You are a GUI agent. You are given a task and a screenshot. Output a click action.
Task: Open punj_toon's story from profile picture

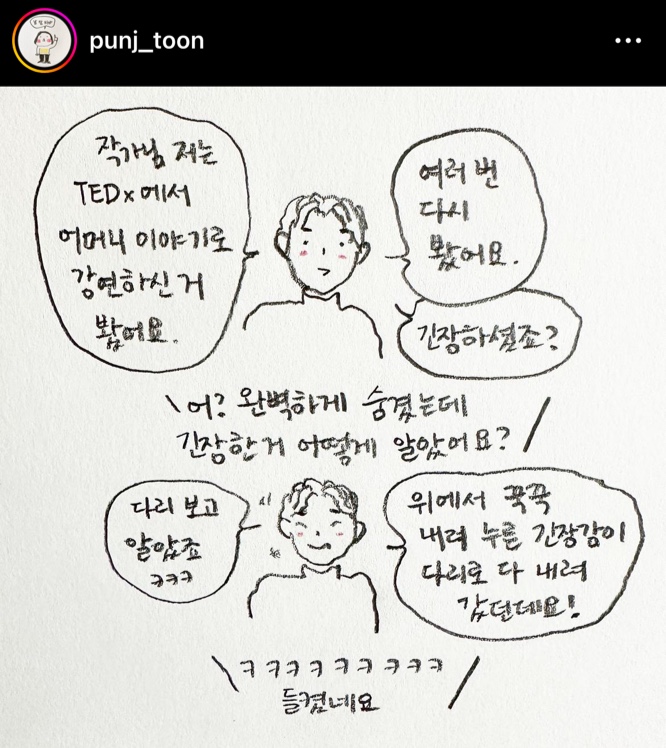tap(44, 41)
